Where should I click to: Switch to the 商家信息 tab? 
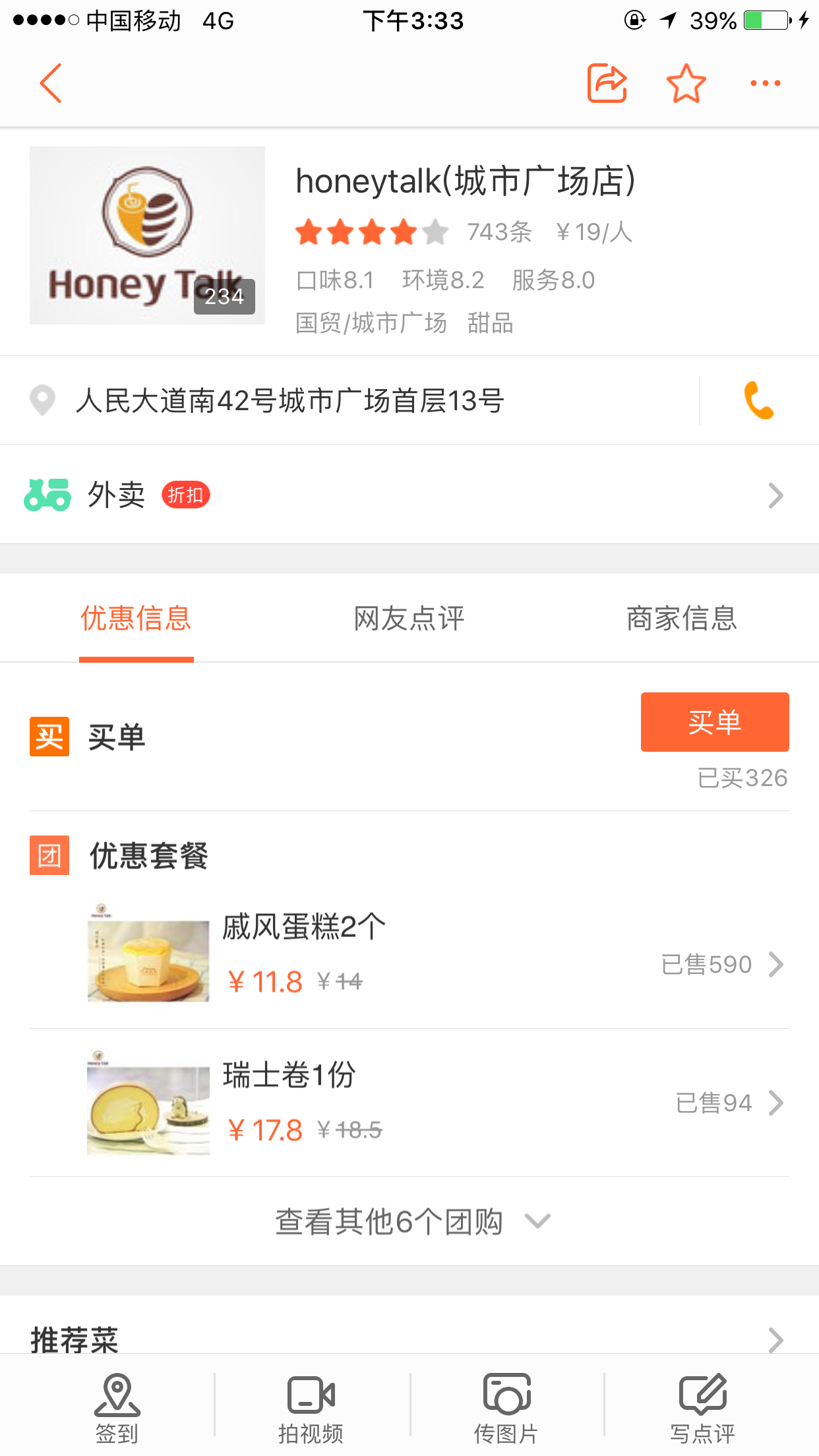[x=681, y=619]
